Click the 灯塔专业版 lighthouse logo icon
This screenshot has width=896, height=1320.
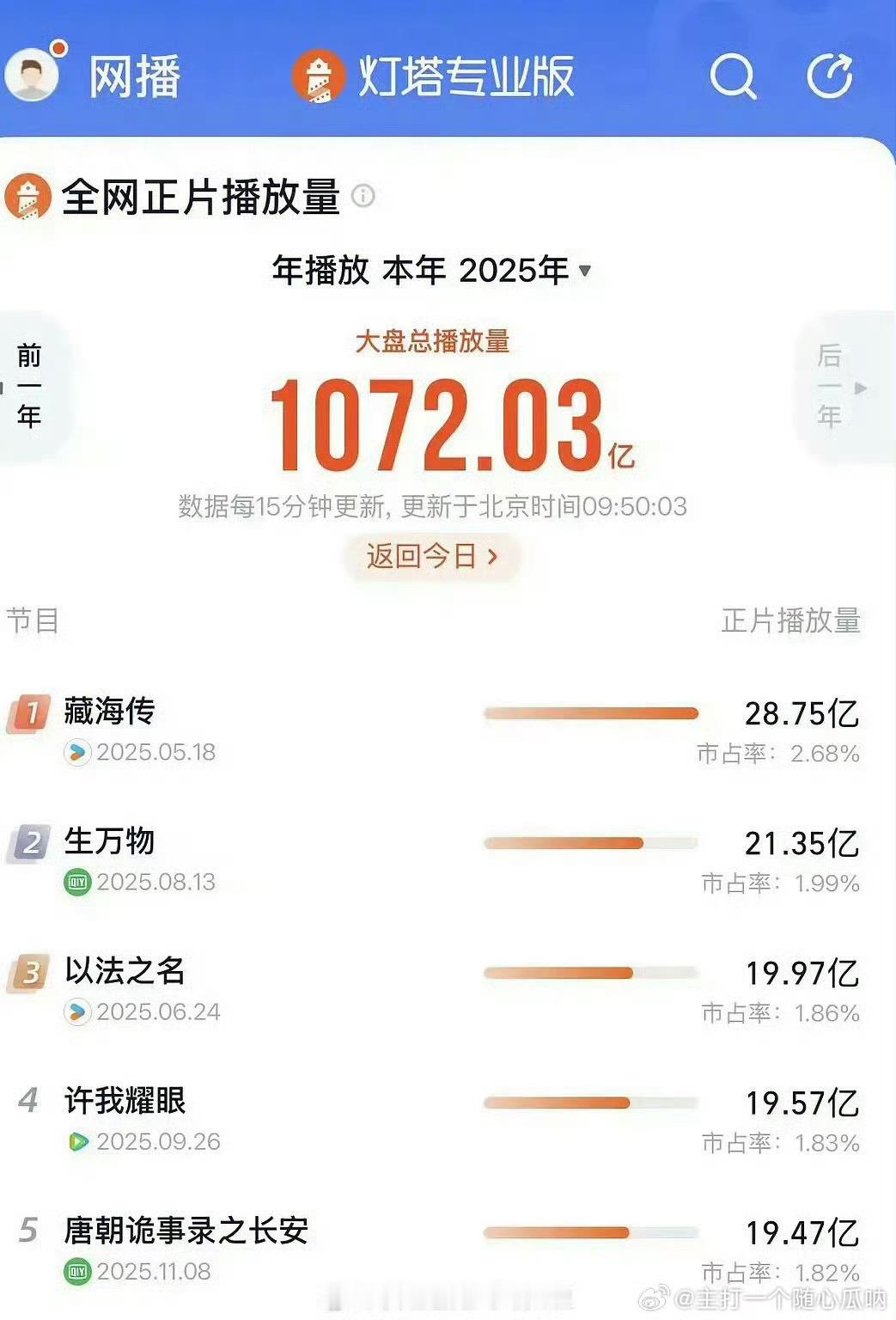click(x=318, y=78)
